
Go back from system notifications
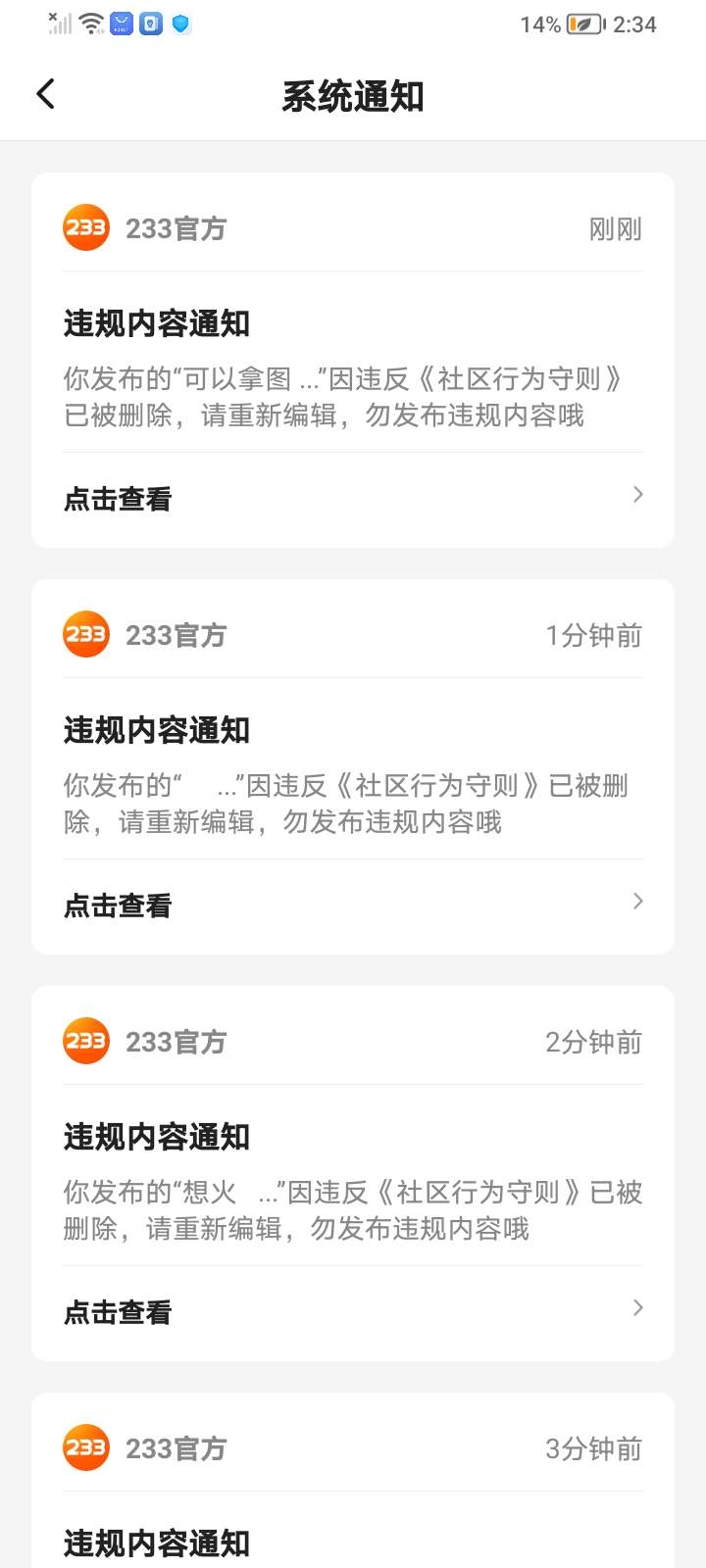pos(45,95)
